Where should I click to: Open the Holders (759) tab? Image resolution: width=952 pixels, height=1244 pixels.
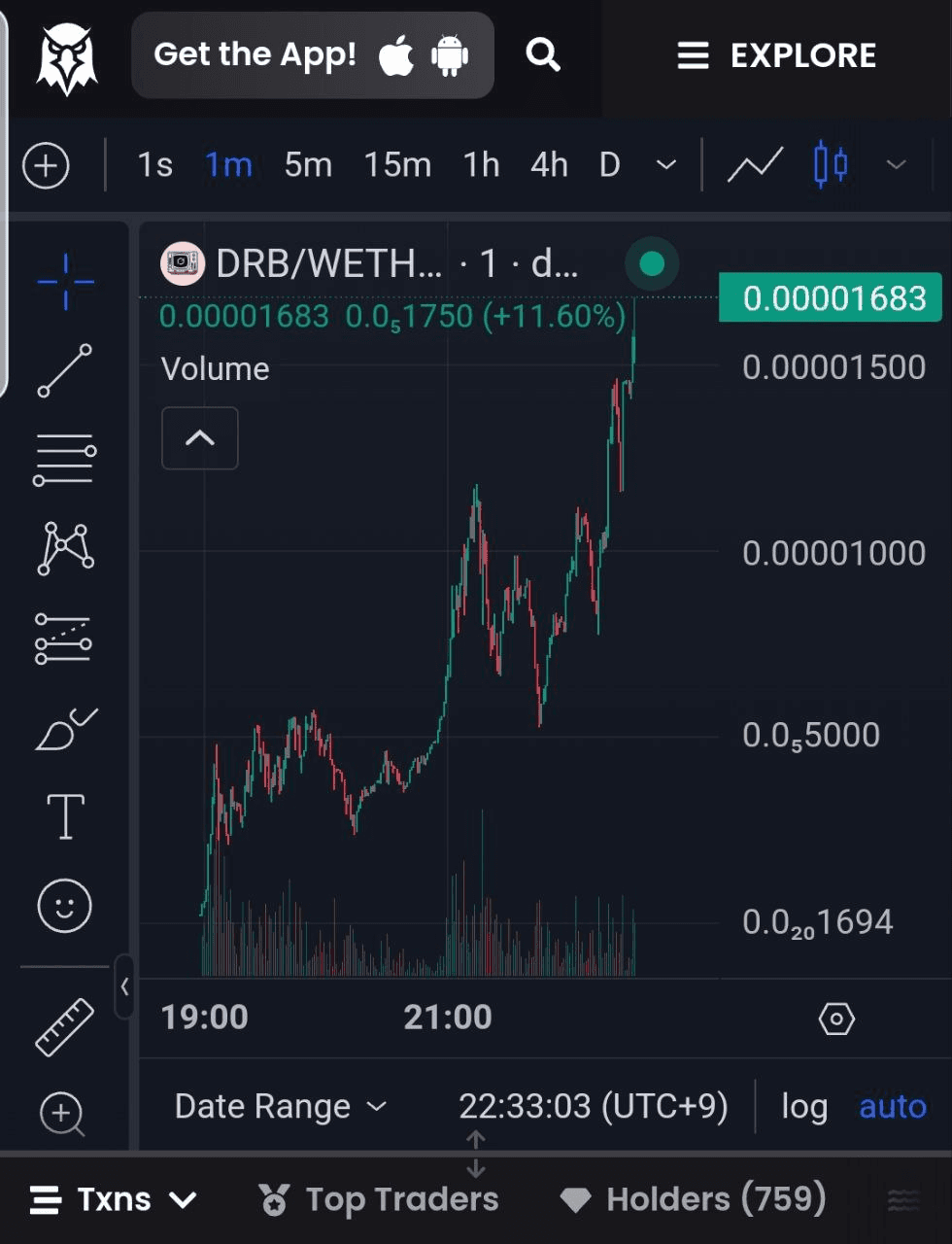[x=694, y=1199]
